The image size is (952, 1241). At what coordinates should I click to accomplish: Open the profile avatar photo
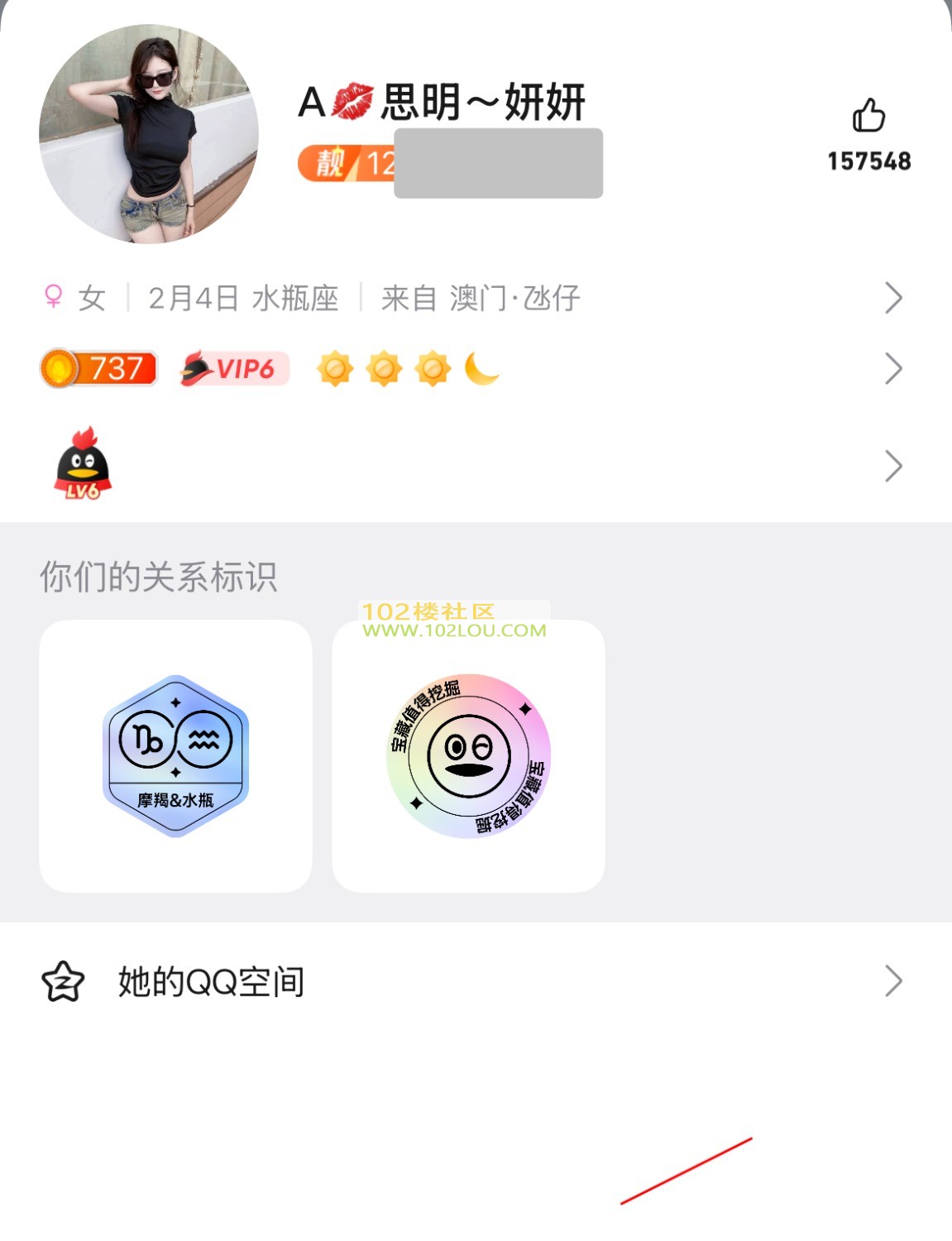coord(149,134)
